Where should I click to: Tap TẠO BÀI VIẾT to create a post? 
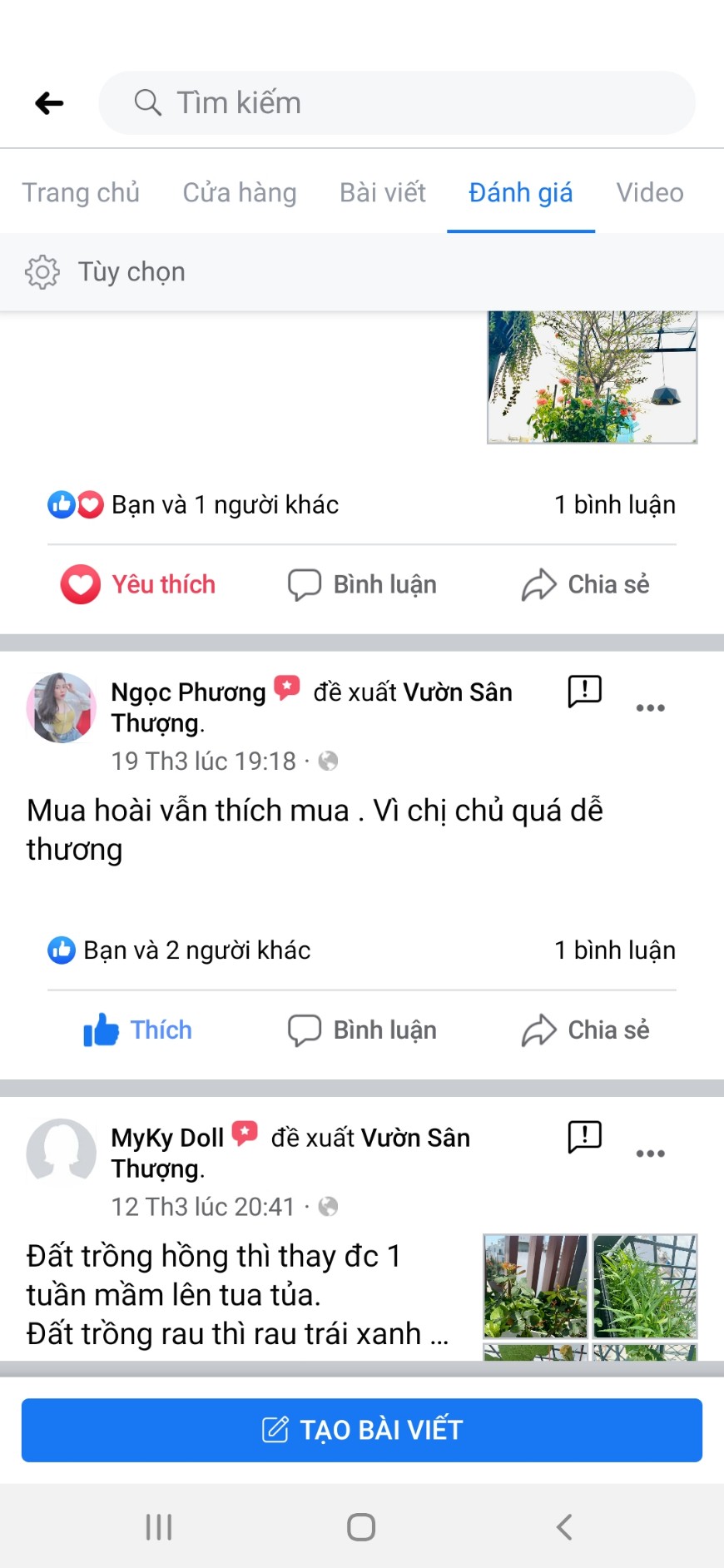tap(362, 1430)
